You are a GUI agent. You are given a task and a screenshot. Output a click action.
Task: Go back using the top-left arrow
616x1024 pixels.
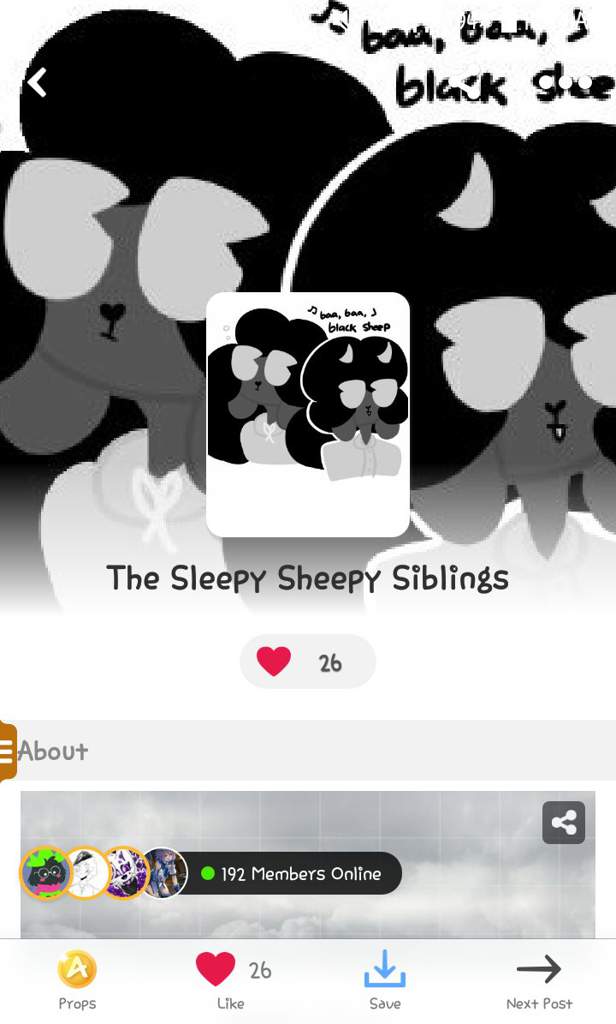(37, 83)
